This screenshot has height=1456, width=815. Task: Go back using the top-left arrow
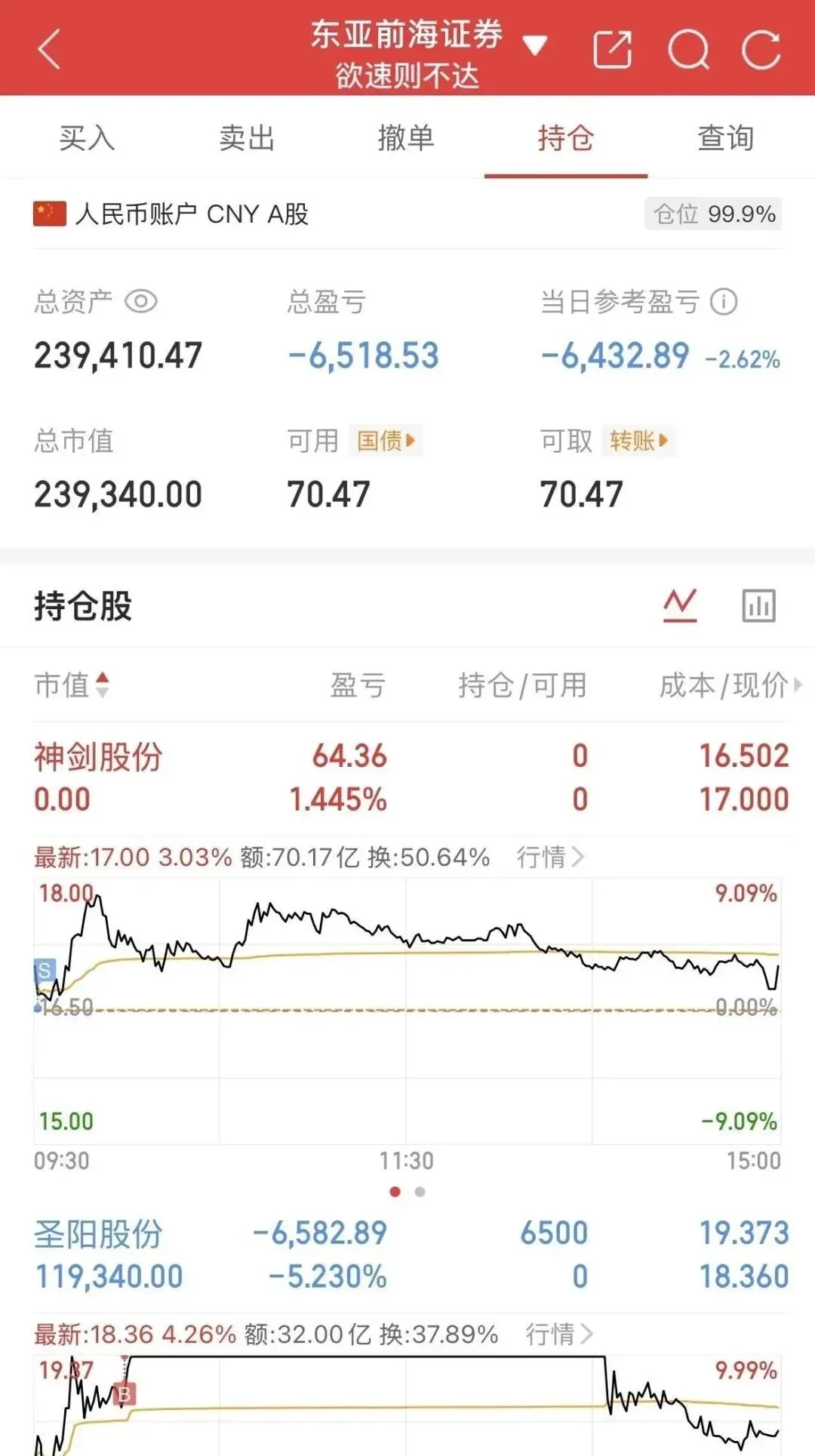49,50
